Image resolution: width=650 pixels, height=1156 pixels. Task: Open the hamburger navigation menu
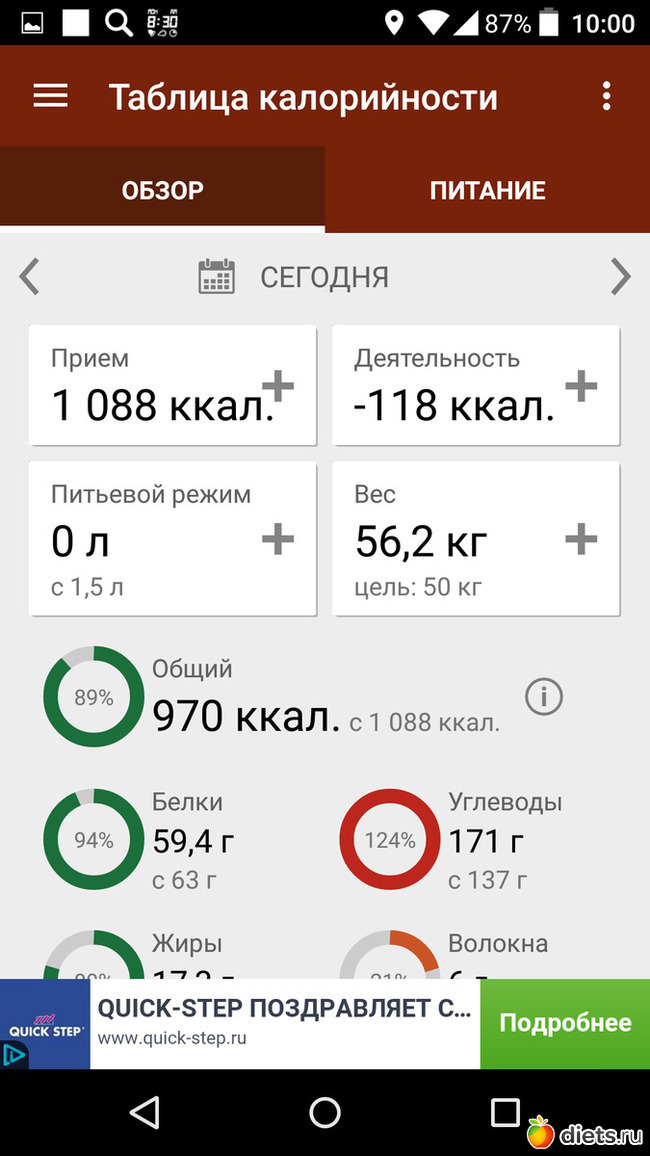(51, 96)
